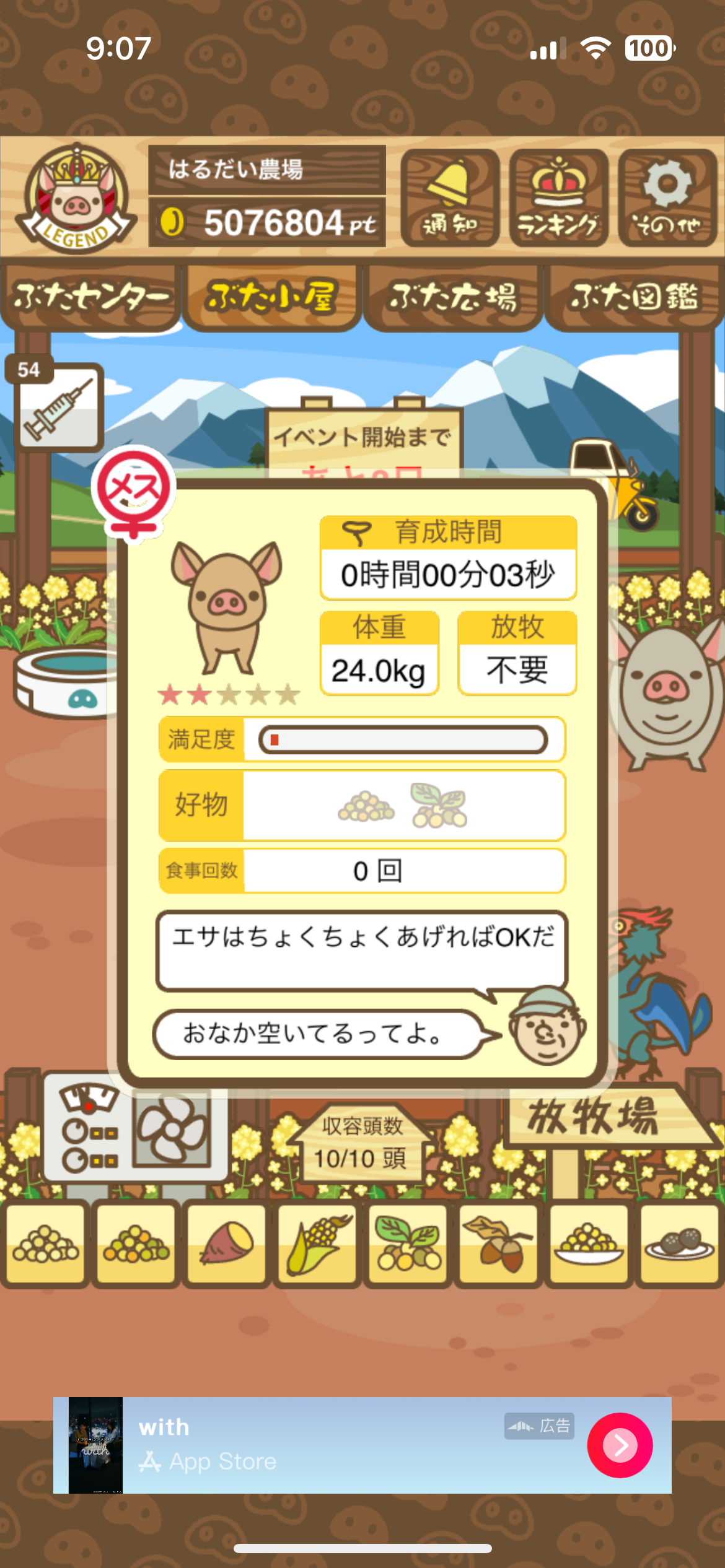Open the その他 settings gear
The image size is (725, 1568).
coord(667,198)
